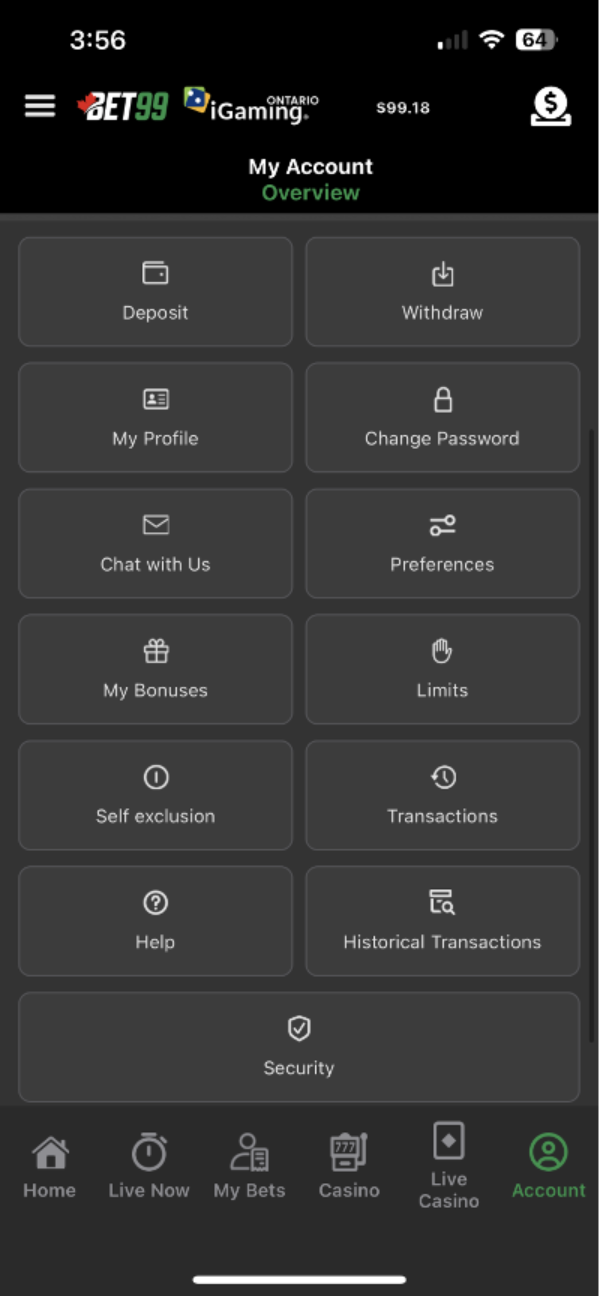Switch to the Home tab

(50, 1167)
